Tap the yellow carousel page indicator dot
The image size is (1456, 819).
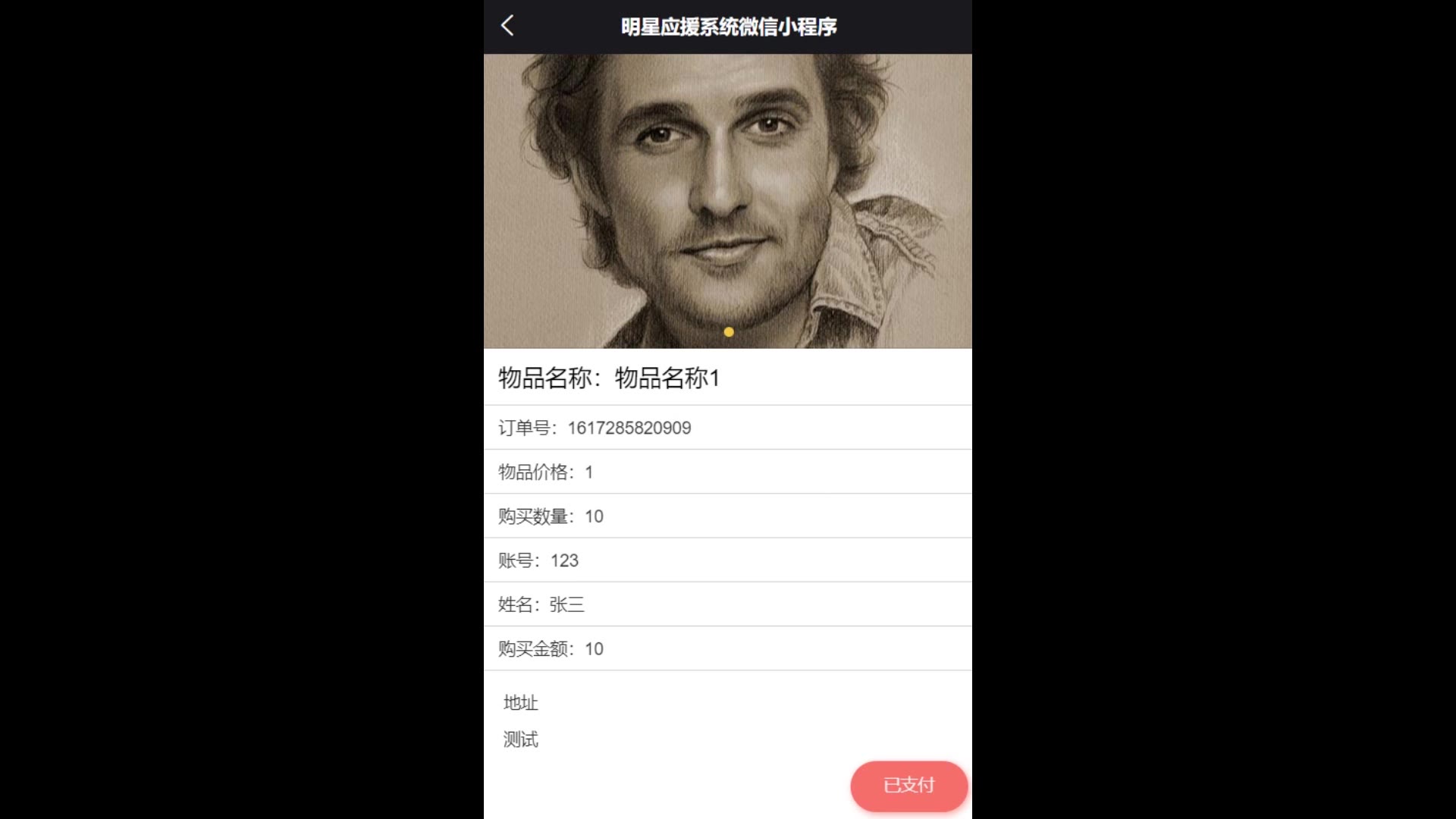pos(729,332)
